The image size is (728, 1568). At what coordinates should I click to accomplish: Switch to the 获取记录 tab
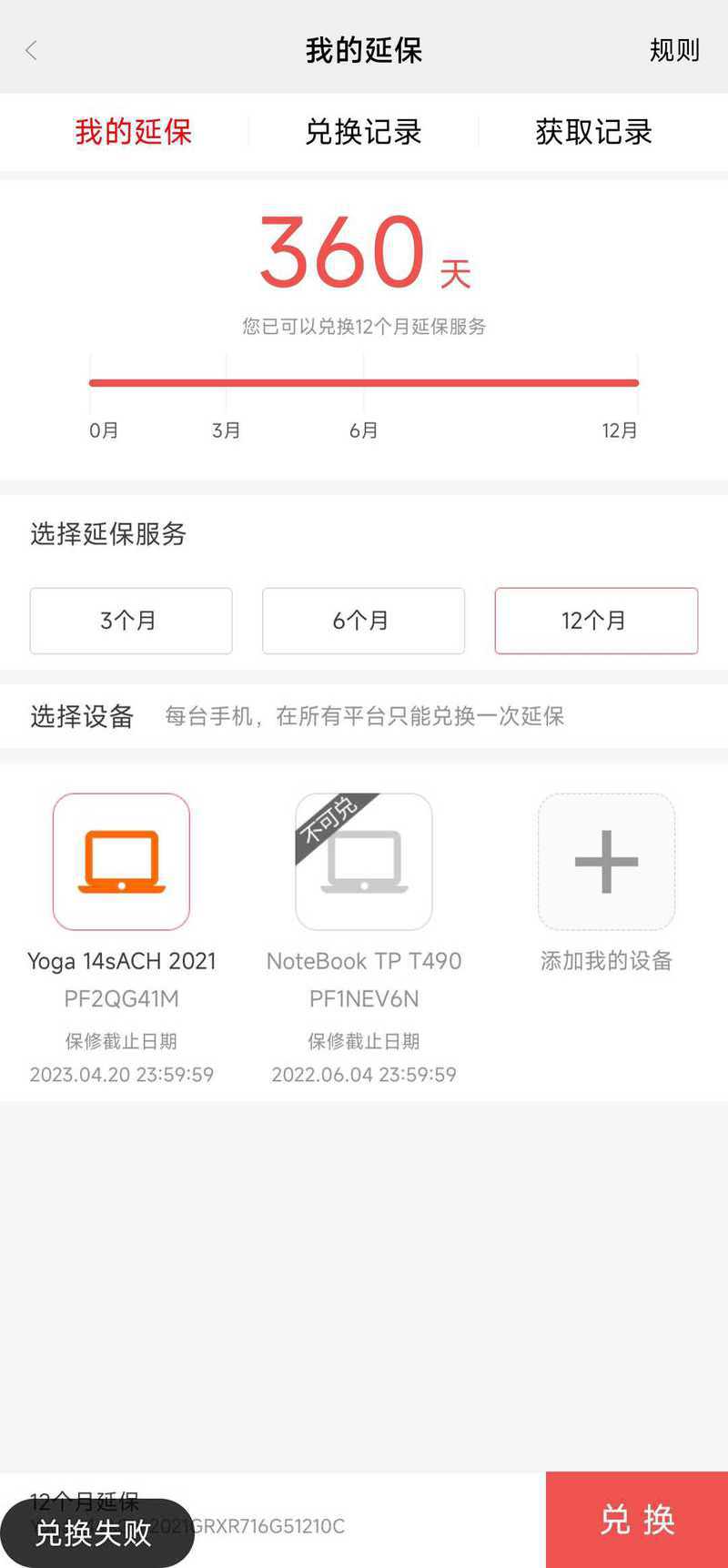point(593,132)
